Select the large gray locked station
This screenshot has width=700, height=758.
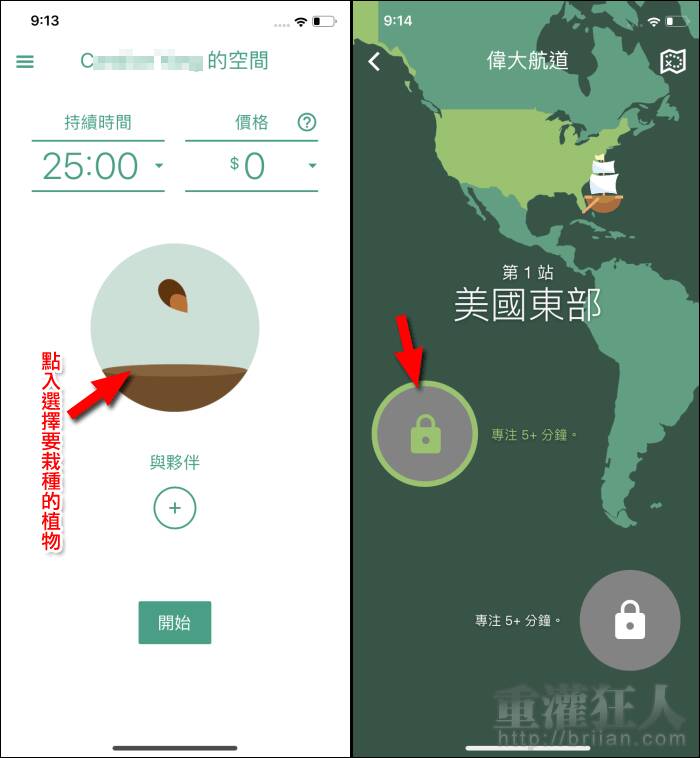pos(630,621)
